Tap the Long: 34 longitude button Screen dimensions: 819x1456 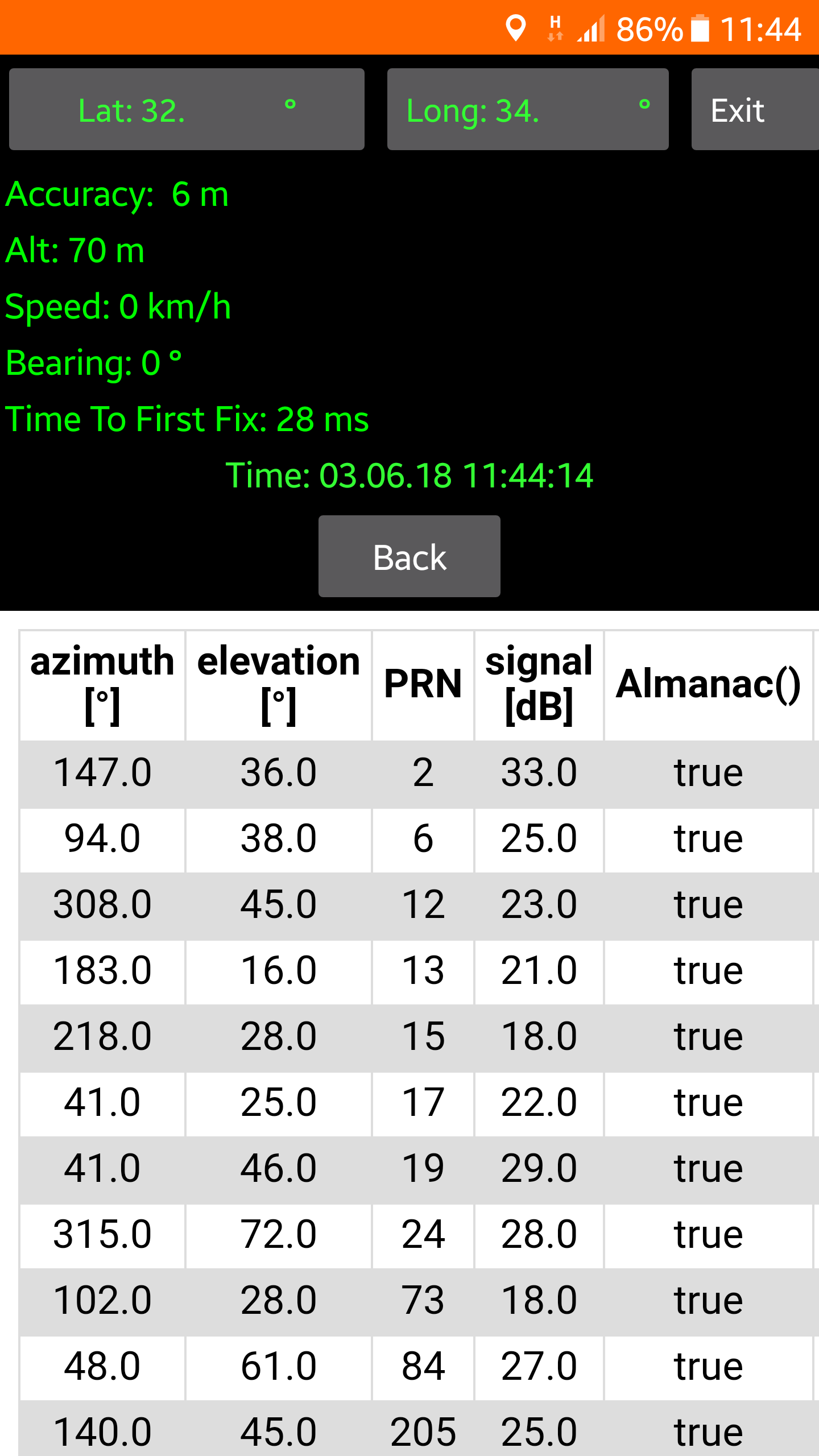[x=528, y=109]
